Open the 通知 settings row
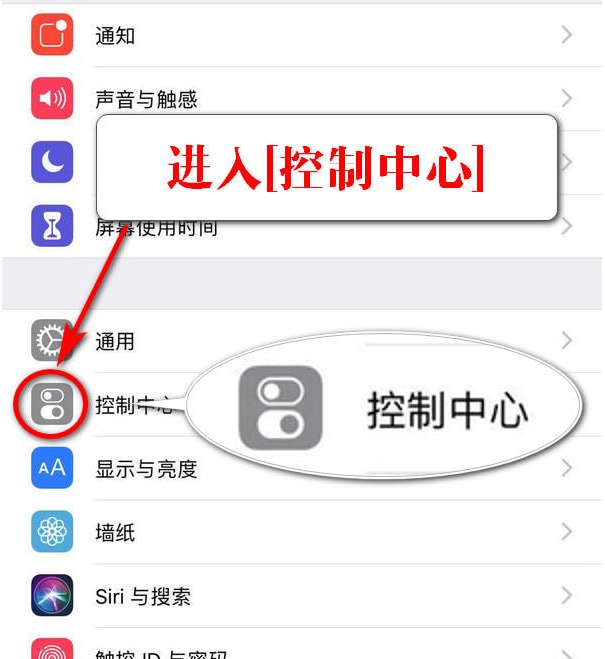The width and height of the screenshot is (605, 659). tap(300, 36)
